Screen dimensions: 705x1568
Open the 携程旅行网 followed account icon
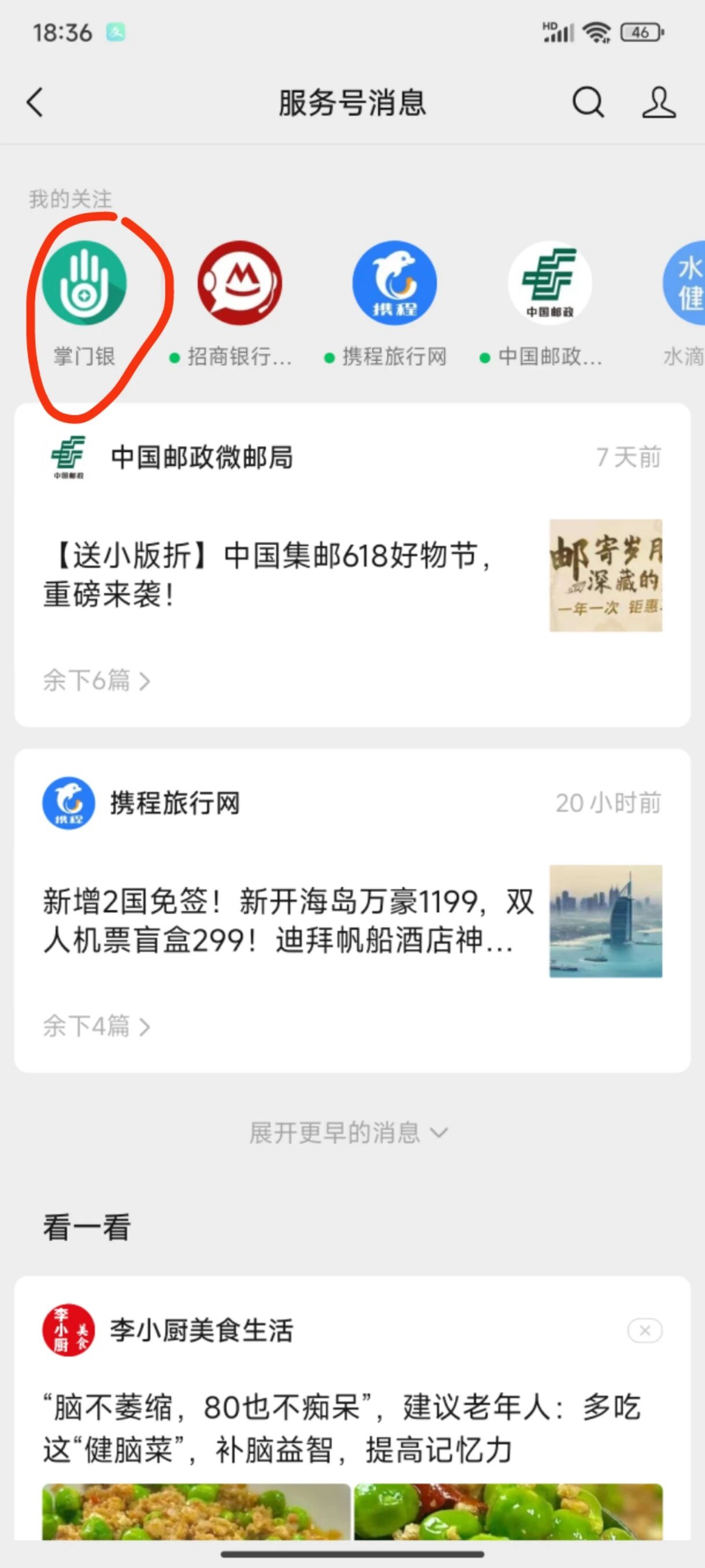coord(395,284)
